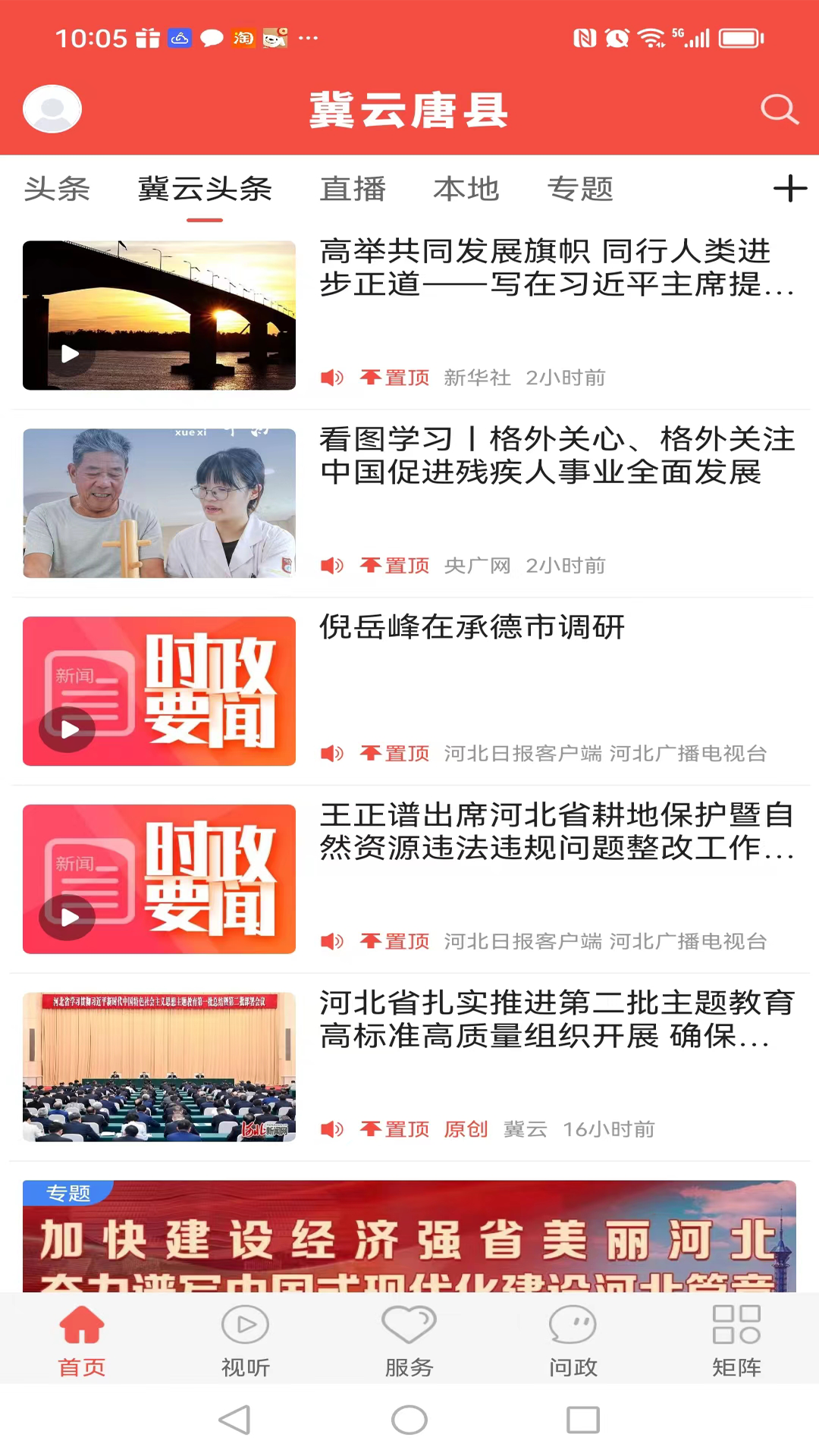Open article 倪岳峰在承德市调研
Image resolution: width=819 pixels, height=1456 pixels.
coord(472,627)
